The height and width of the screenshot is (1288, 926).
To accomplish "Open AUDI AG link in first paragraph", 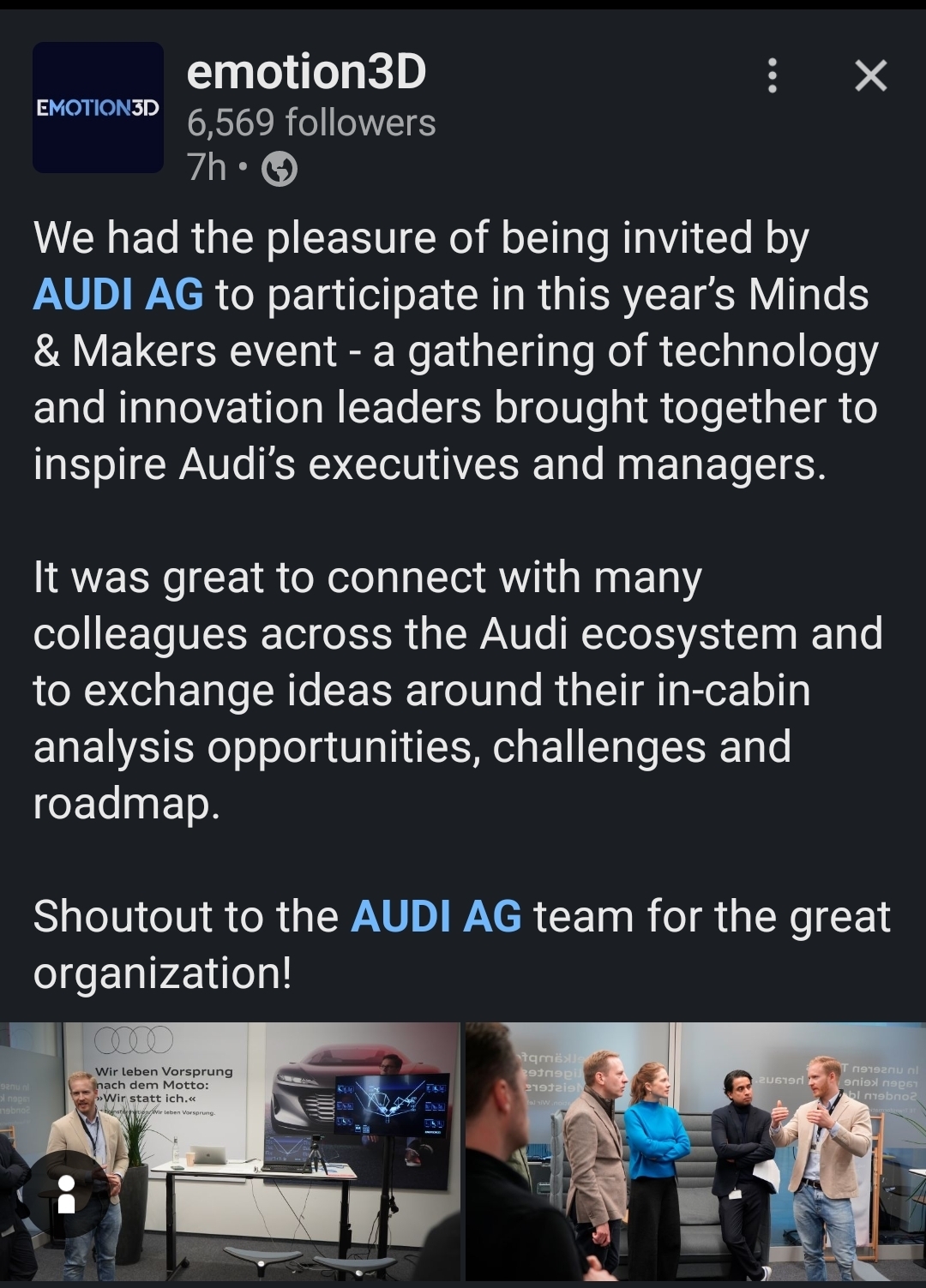I will pyautogui.click(x=118, y=295).
